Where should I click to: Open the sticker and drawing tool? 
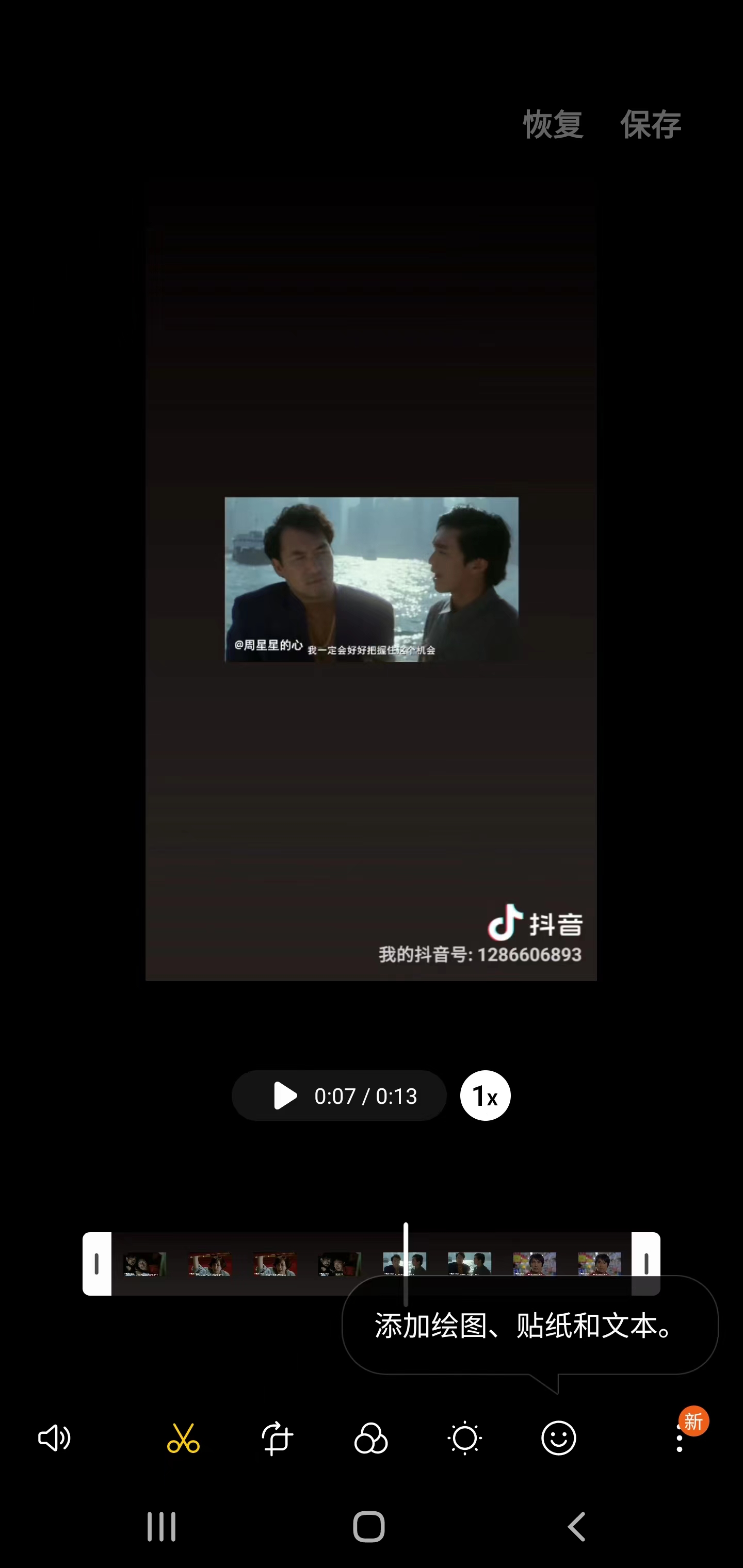[558, 1439]
